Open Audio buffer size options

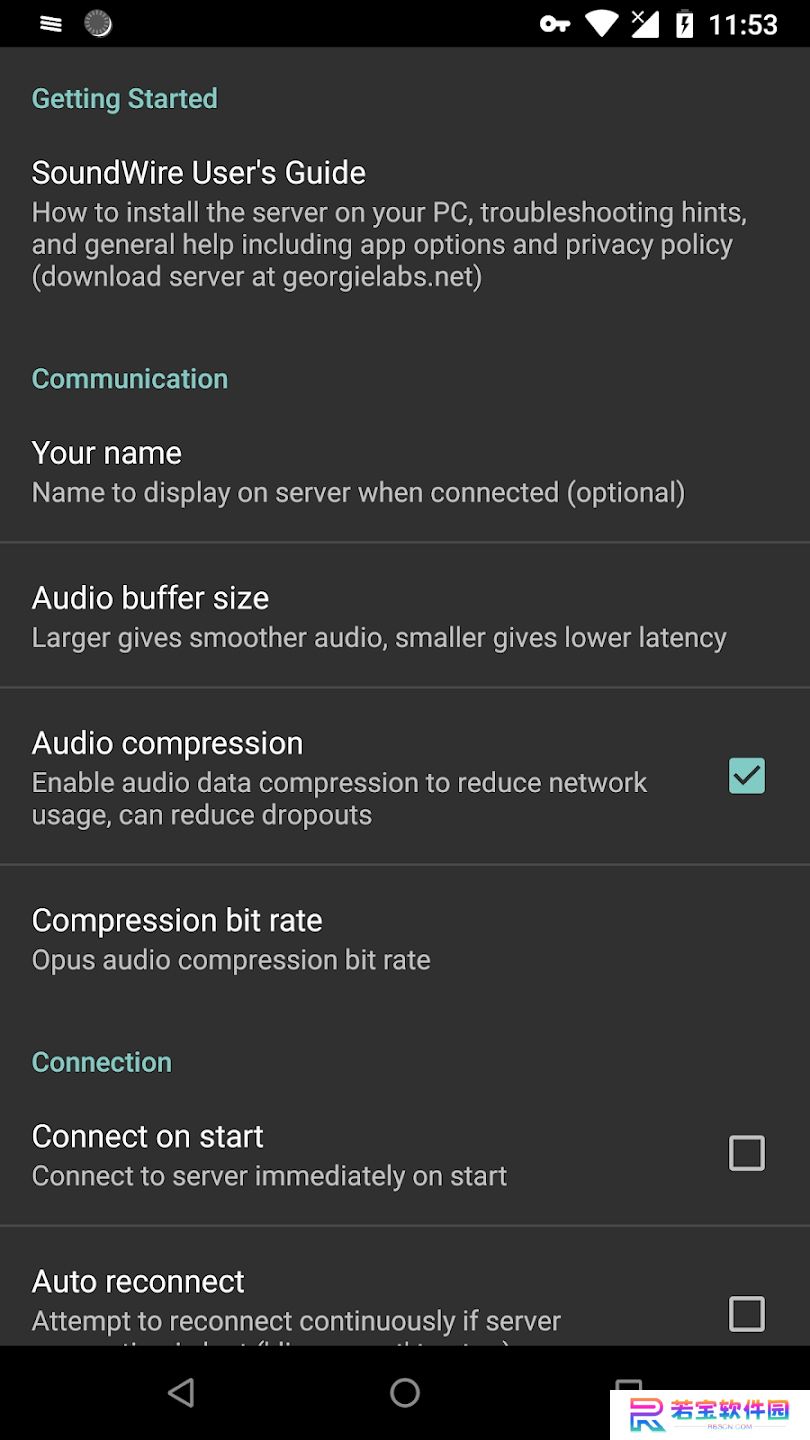(405, 616)
